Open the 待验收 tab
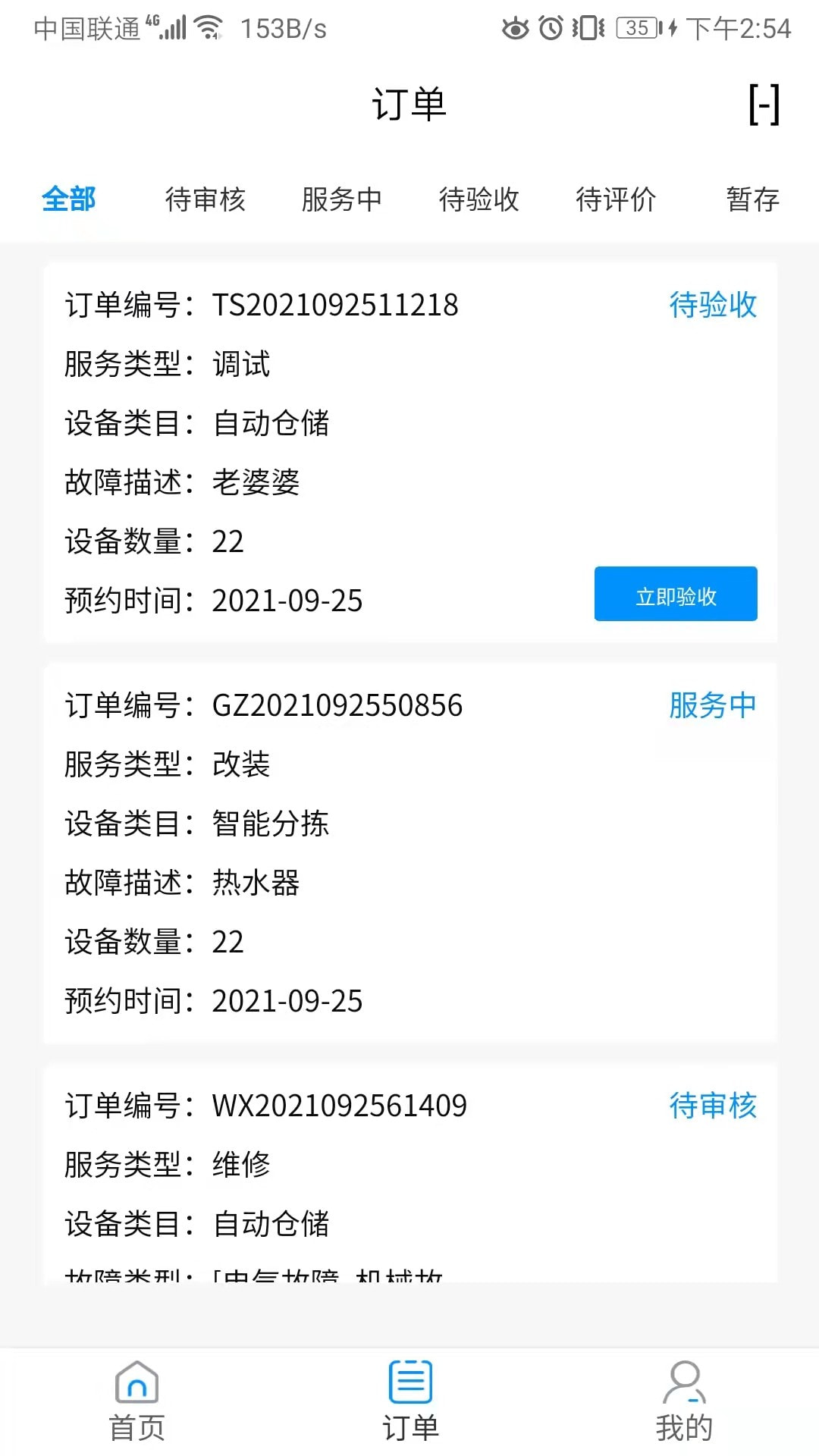This screenshot has width=819, height=1456. pos(479,199)
